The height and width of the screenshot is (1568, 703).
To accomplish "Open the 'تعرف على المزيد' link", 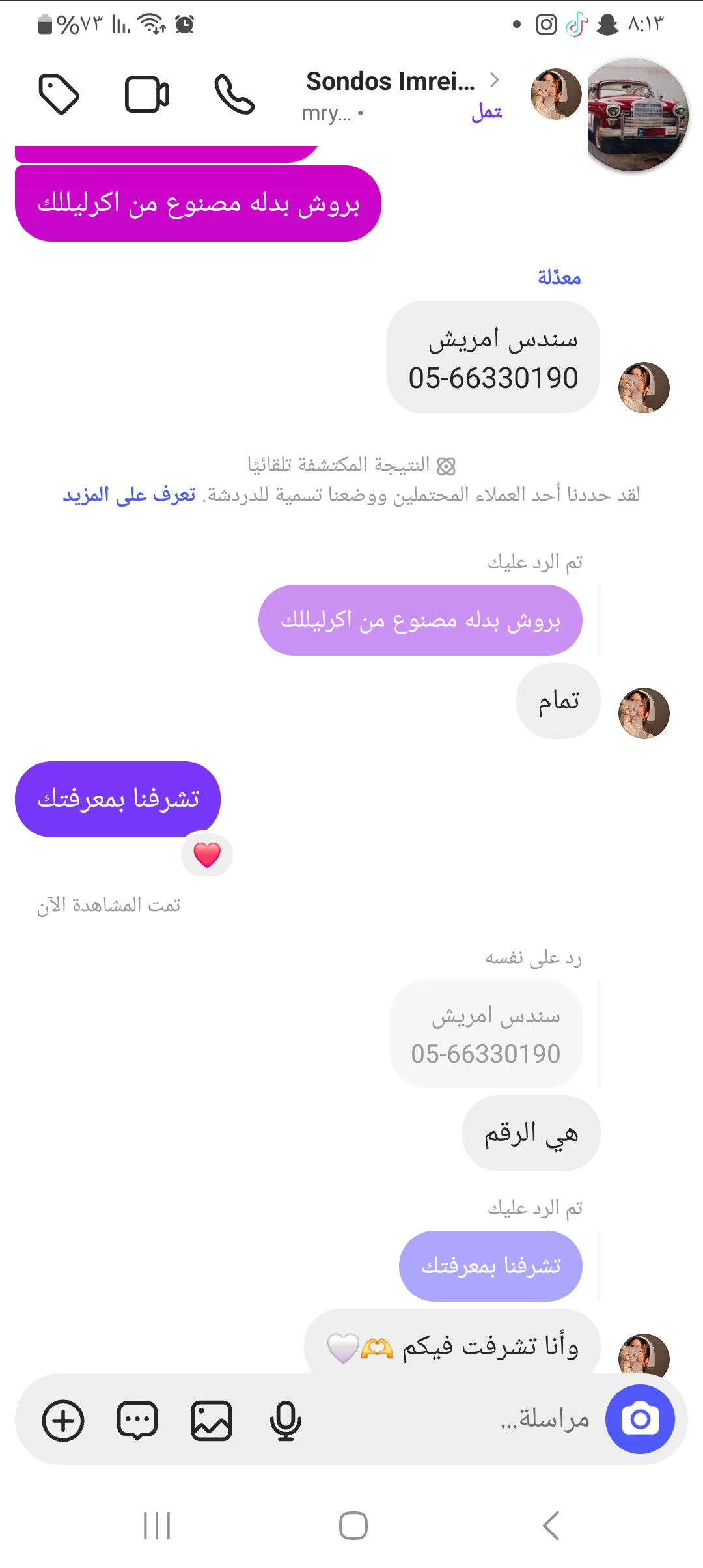I will [129, 495].
